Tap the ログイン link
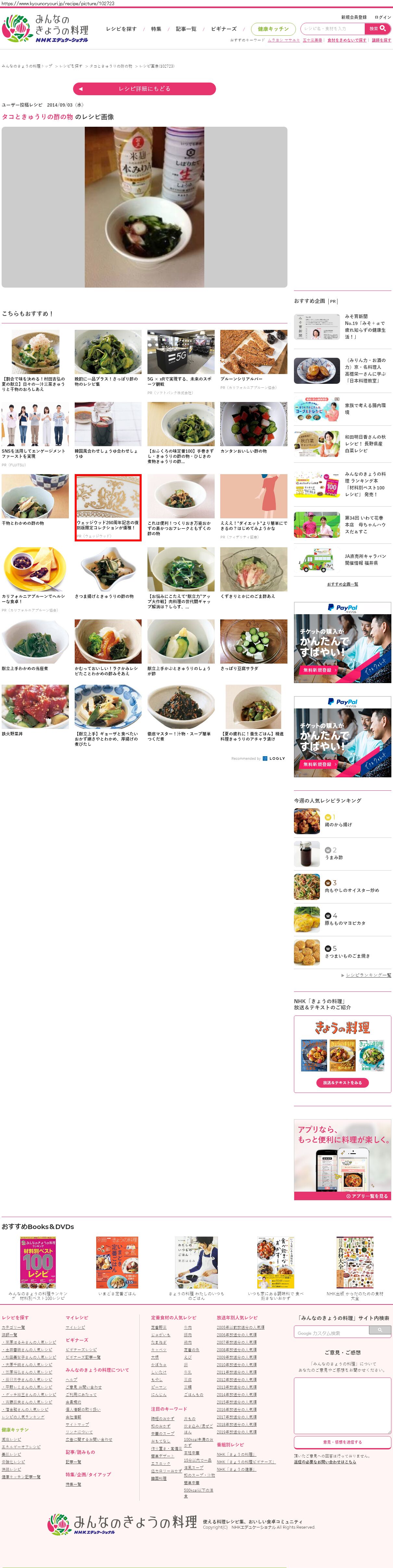Image resolution: width=393 pixels, height=1568 pixels. point(383,17)
